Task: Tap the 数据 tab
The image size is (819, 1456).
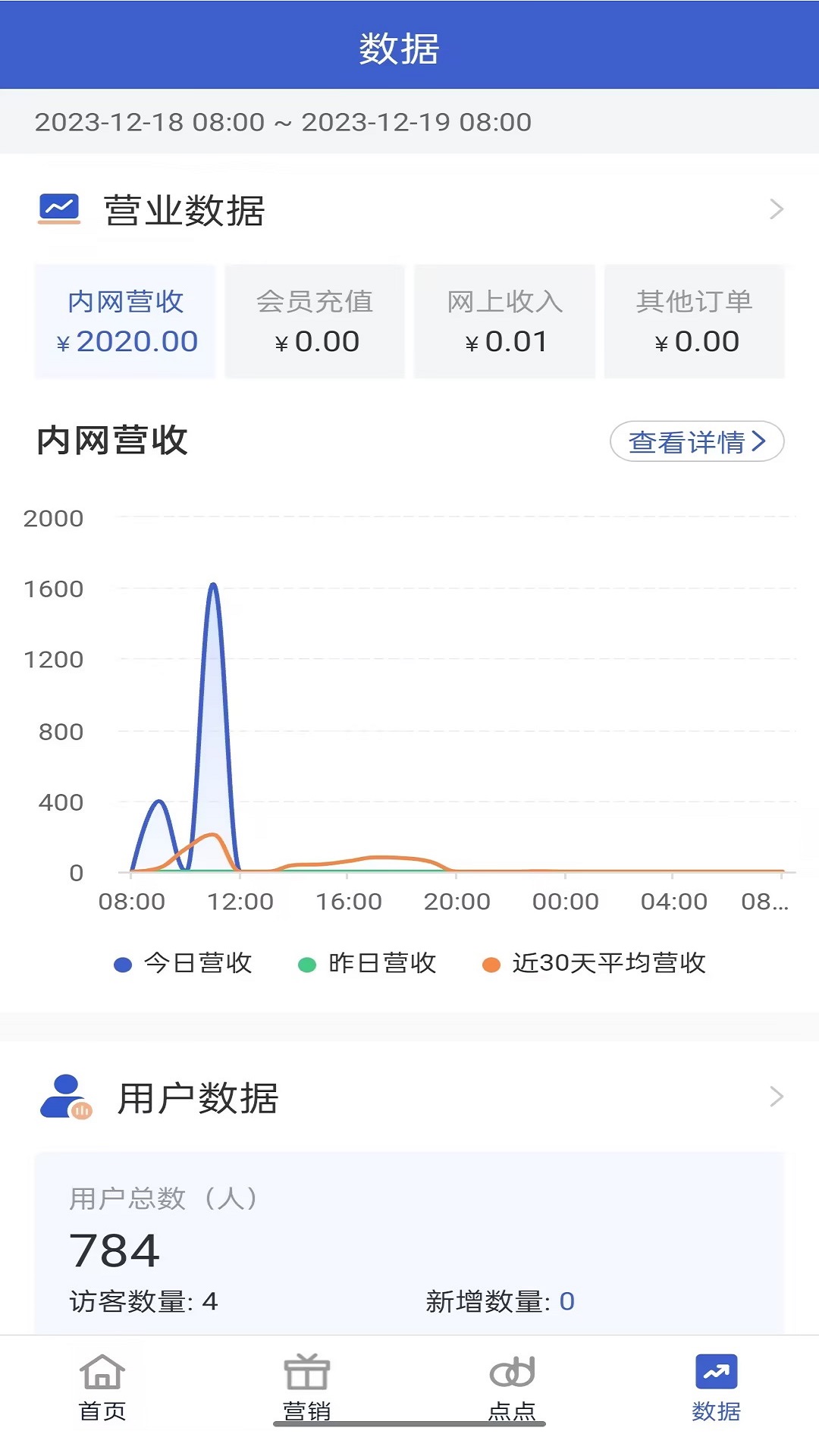Action: click(716, 1388)
